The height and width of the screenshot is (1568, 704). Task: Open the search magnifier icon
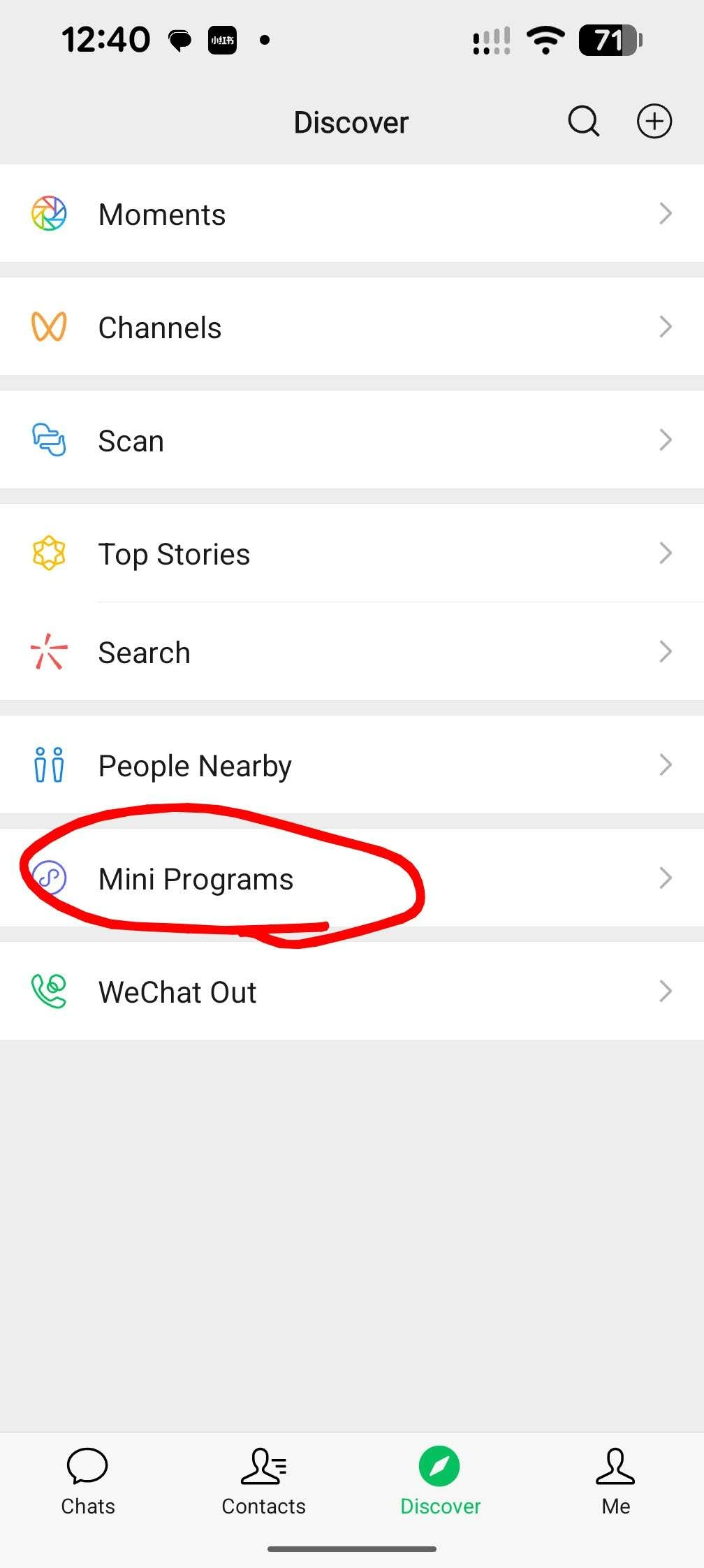tap(583, 121)
